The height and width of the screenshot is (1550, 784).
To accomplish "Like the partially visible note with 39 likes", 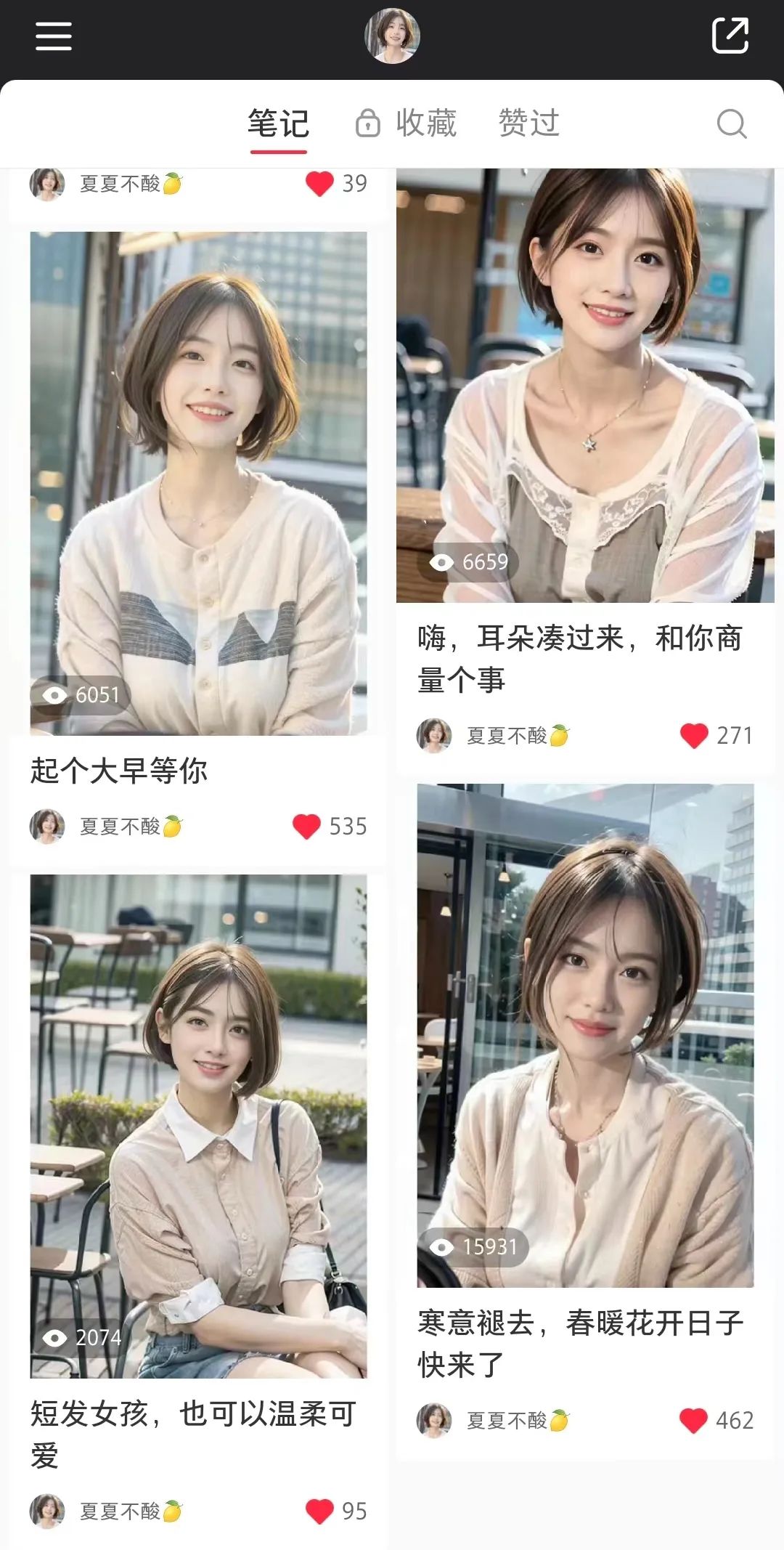I will (319, 184).
